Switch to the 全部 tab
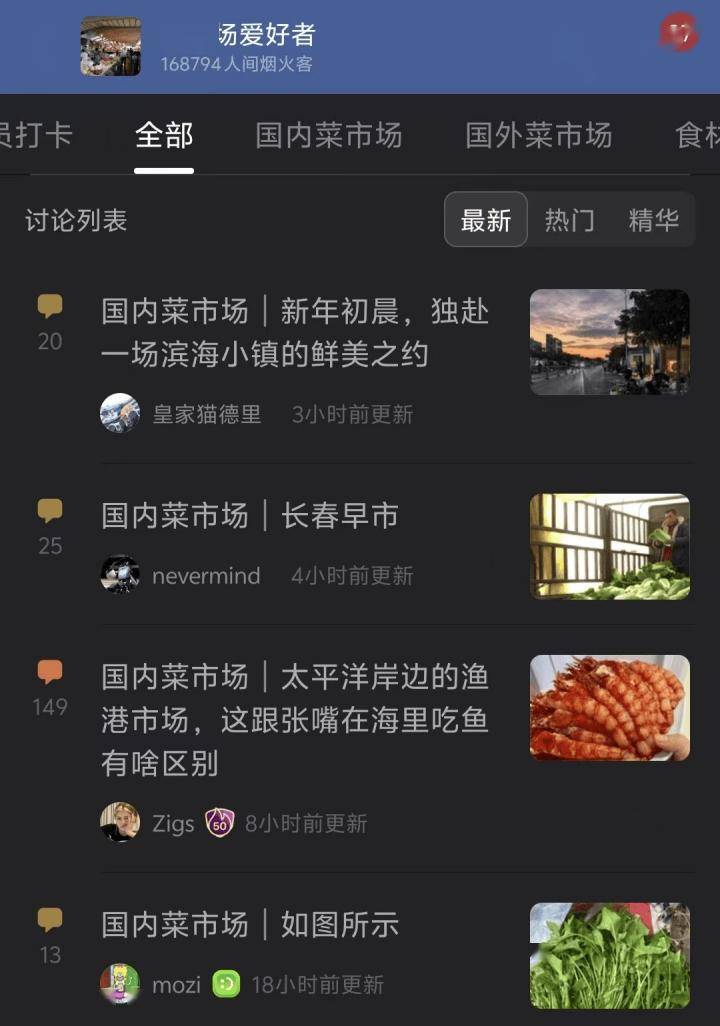Image resolution: width=720 pixels, height=1026 pixels. [x=164, y=136]
